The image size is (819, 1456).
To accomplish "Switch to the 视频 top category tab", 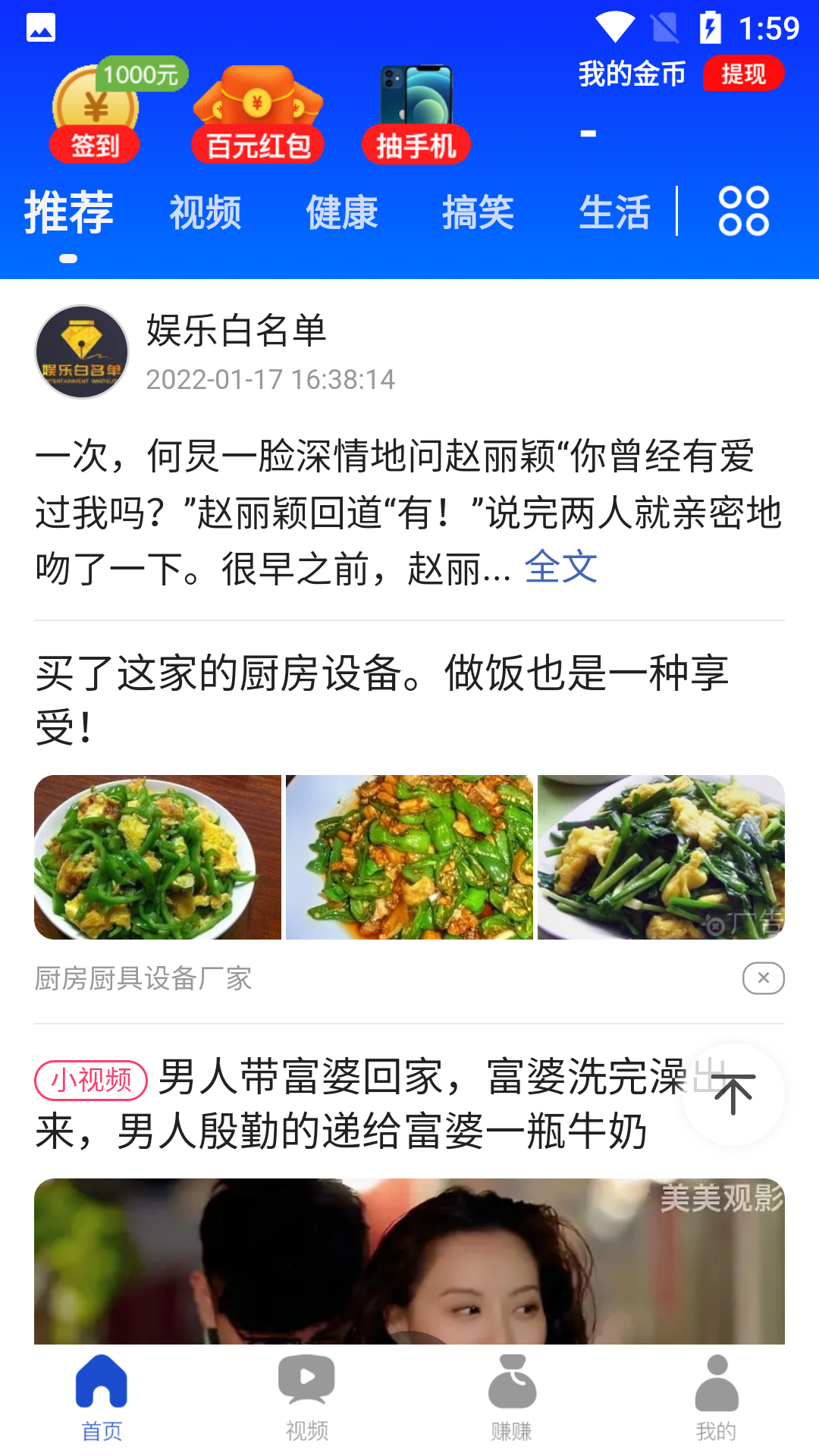I will (206, 212).
